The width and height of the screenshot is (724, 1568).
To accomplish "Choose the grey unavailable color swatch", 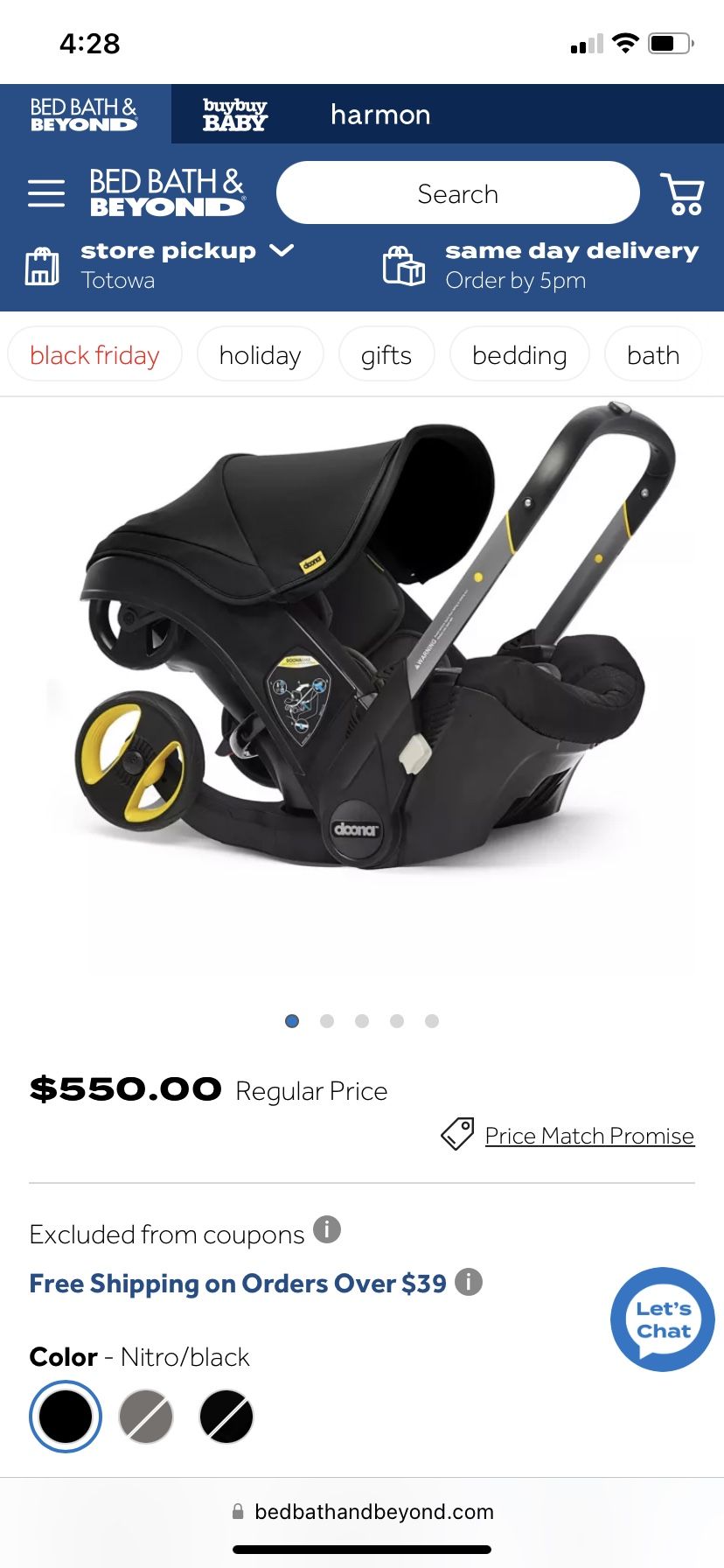I will (146, 1416).
